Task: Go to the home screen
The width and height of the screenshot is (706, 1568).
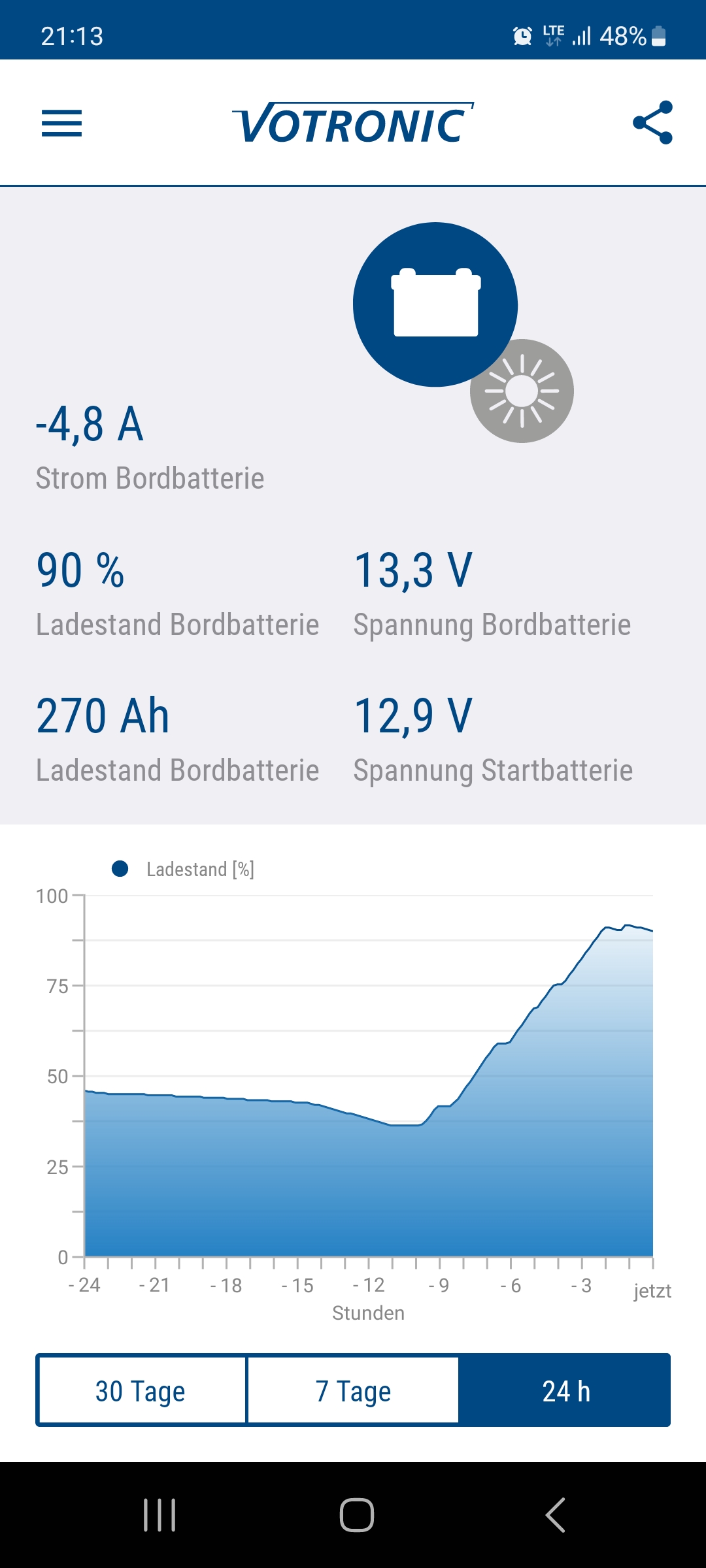Action: 356,1514
